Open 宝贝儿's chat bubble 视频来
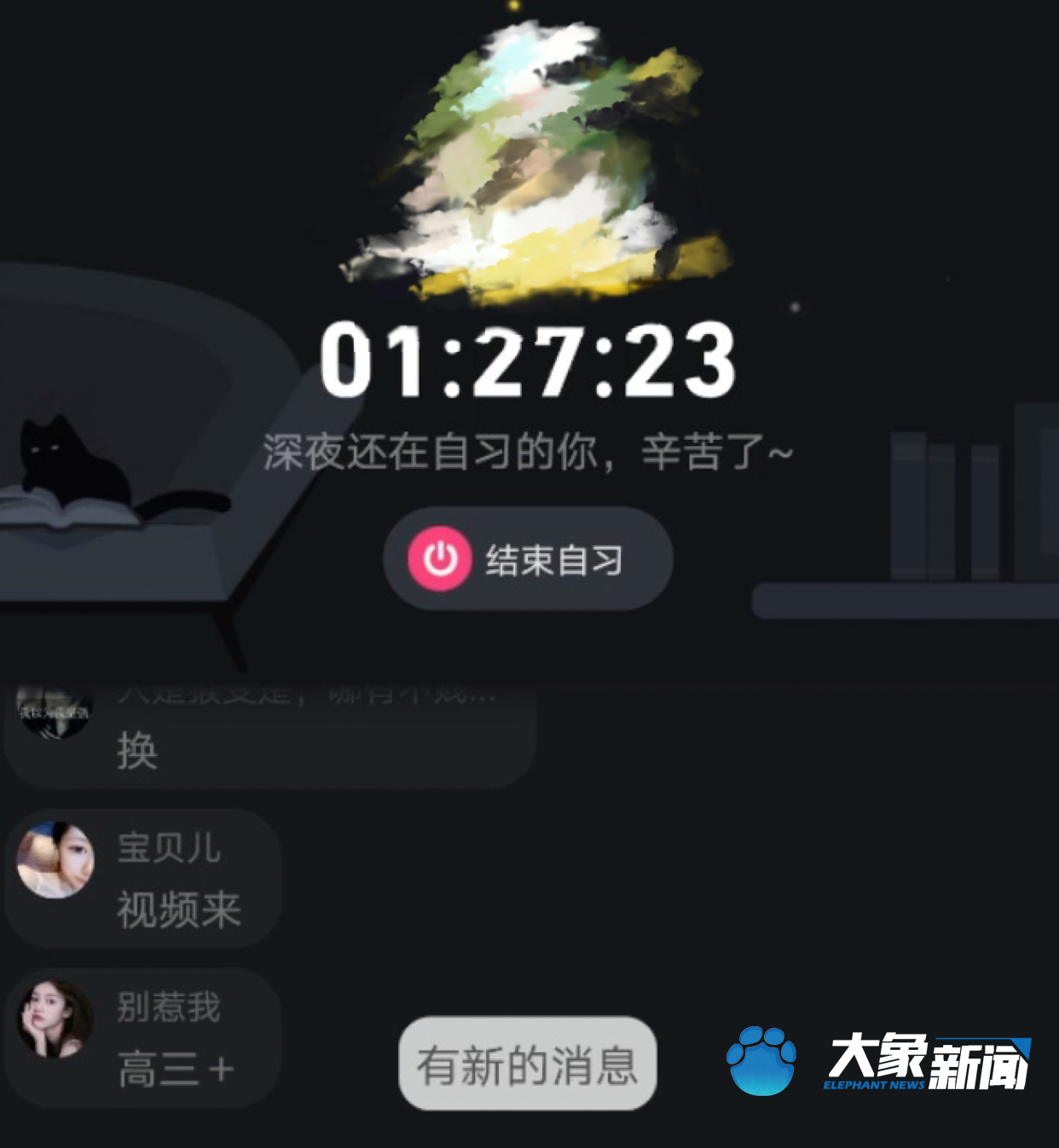 click(x=179, y=910)
